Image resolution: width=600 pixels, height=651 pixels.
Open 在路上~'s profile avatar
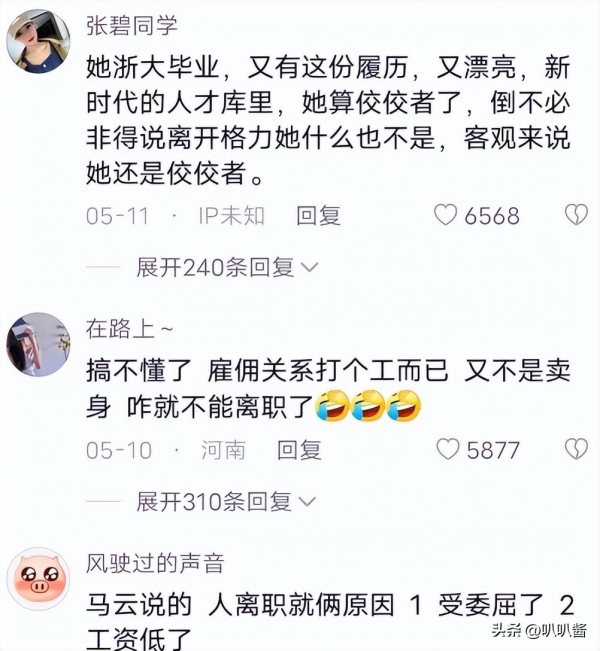coord(38,345)
